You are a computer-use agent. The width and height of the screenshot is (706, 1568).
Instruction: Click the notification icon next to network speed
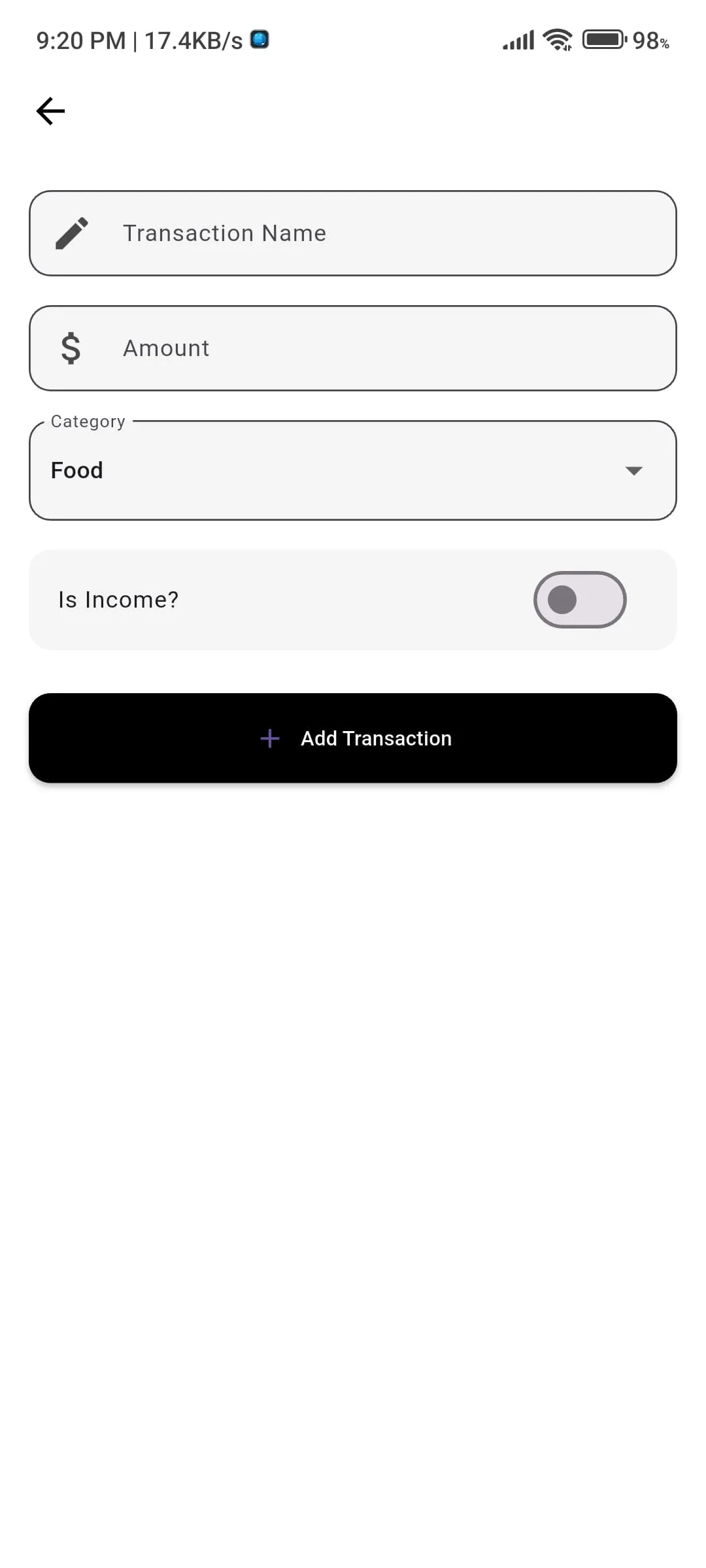(259, 39)
